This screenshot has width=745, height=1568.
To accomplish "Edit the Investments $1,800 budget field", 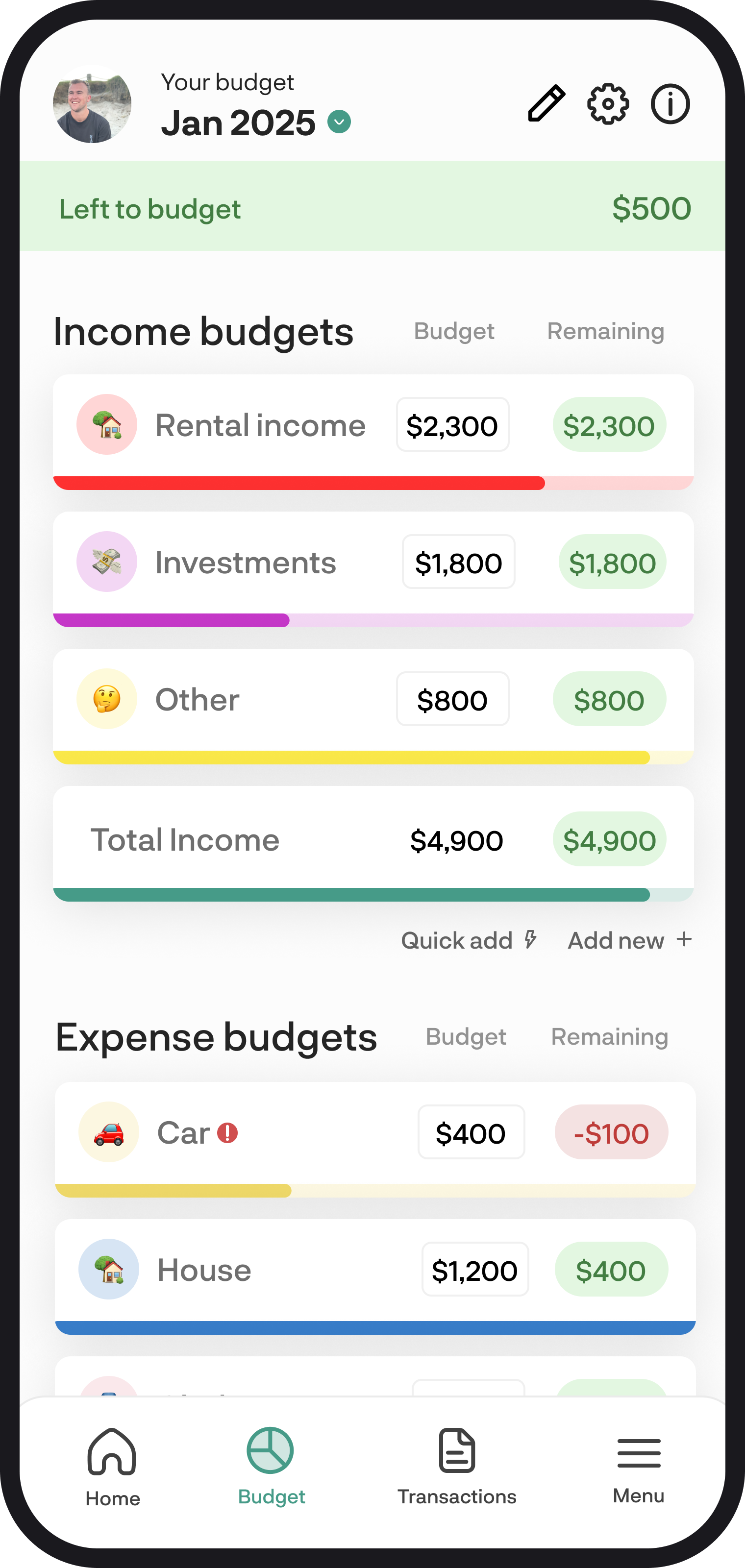I will pos(458,562).
